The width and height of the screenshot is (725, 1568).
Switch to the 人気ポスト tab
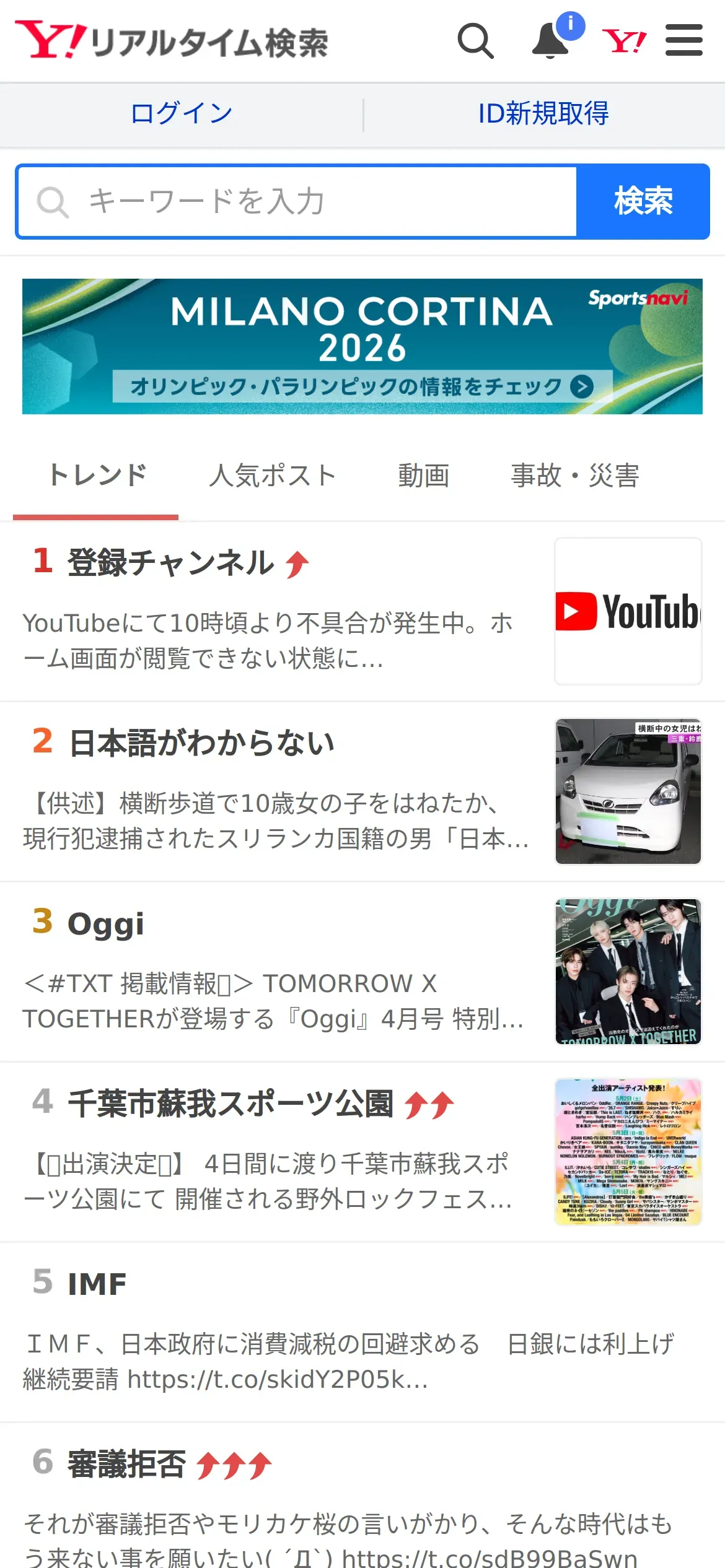point(273,476)
